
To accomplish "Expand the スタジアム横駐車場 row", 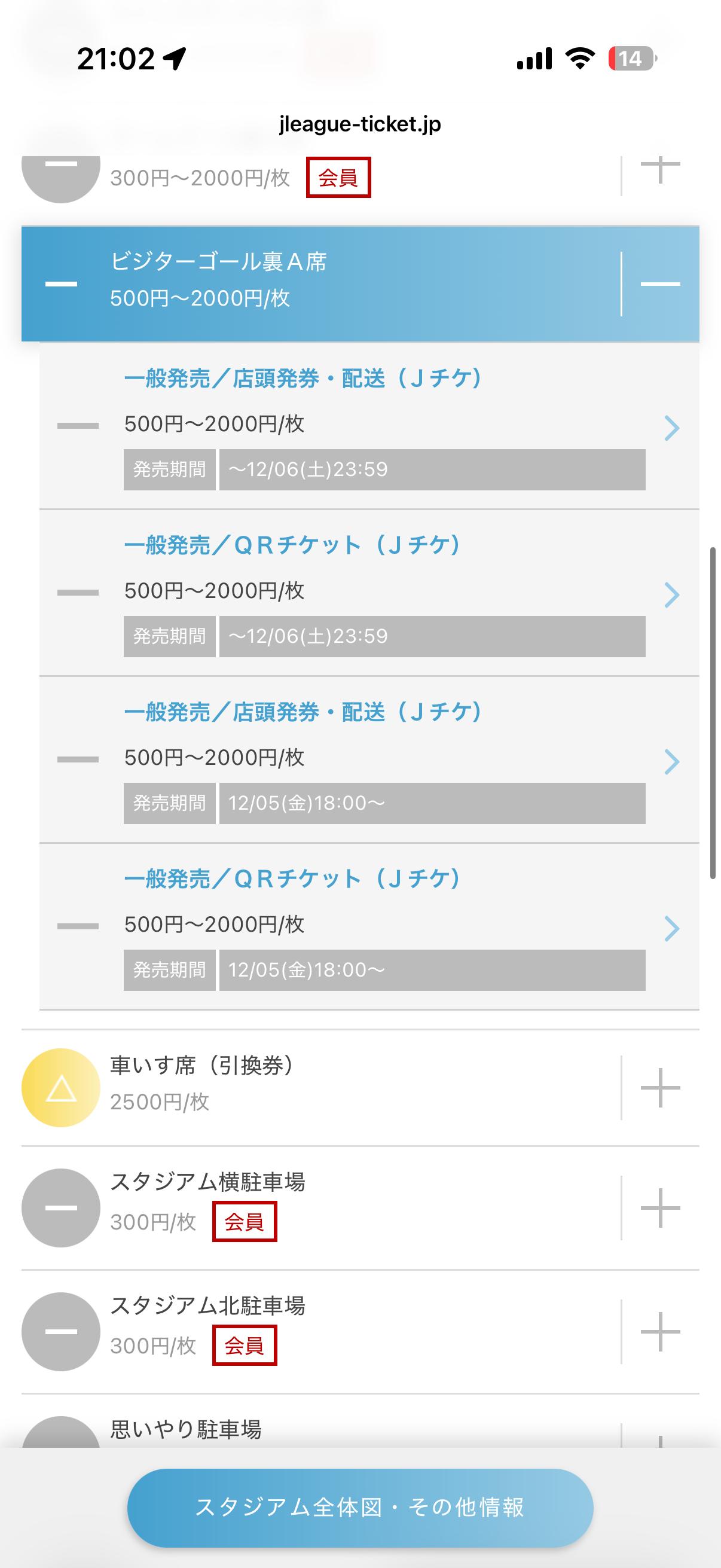I will (x=659, y=1207).
